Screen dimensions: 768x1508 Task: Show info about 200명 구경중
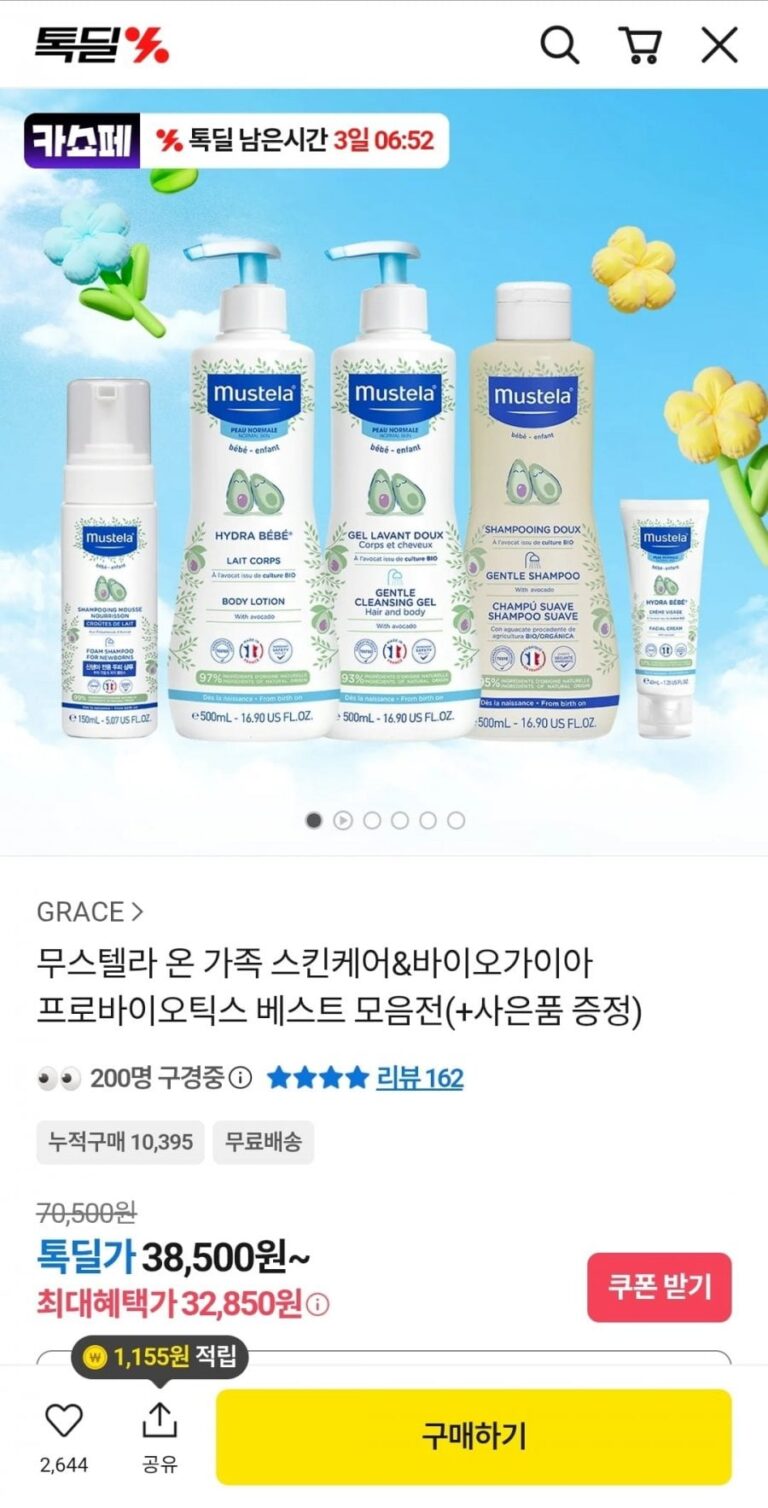click(240, 1078)
